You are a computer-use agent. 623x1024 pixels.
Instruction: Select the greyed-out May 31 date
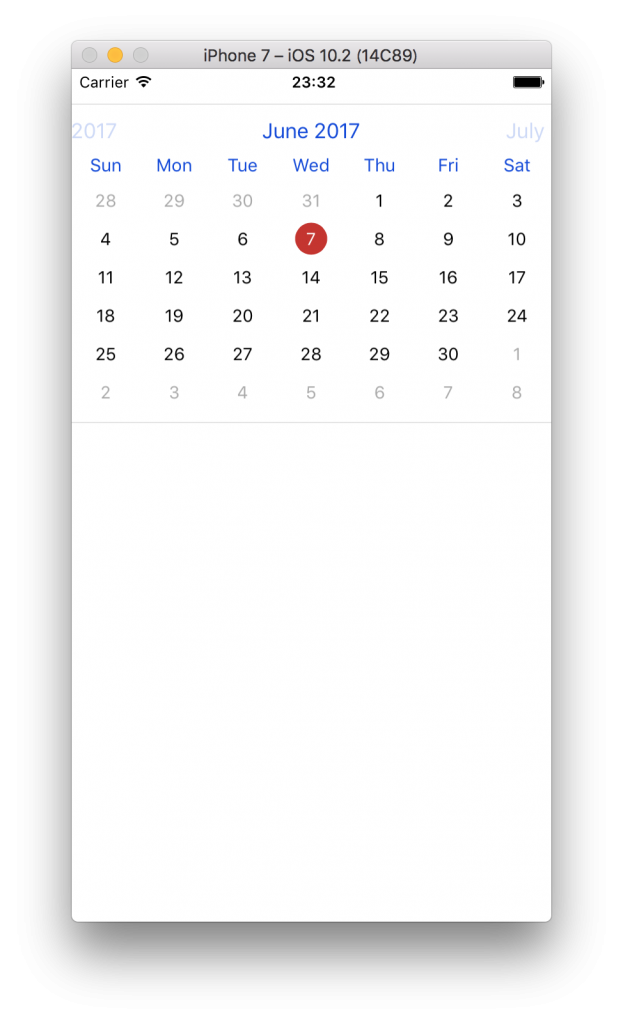click(311, 200)
